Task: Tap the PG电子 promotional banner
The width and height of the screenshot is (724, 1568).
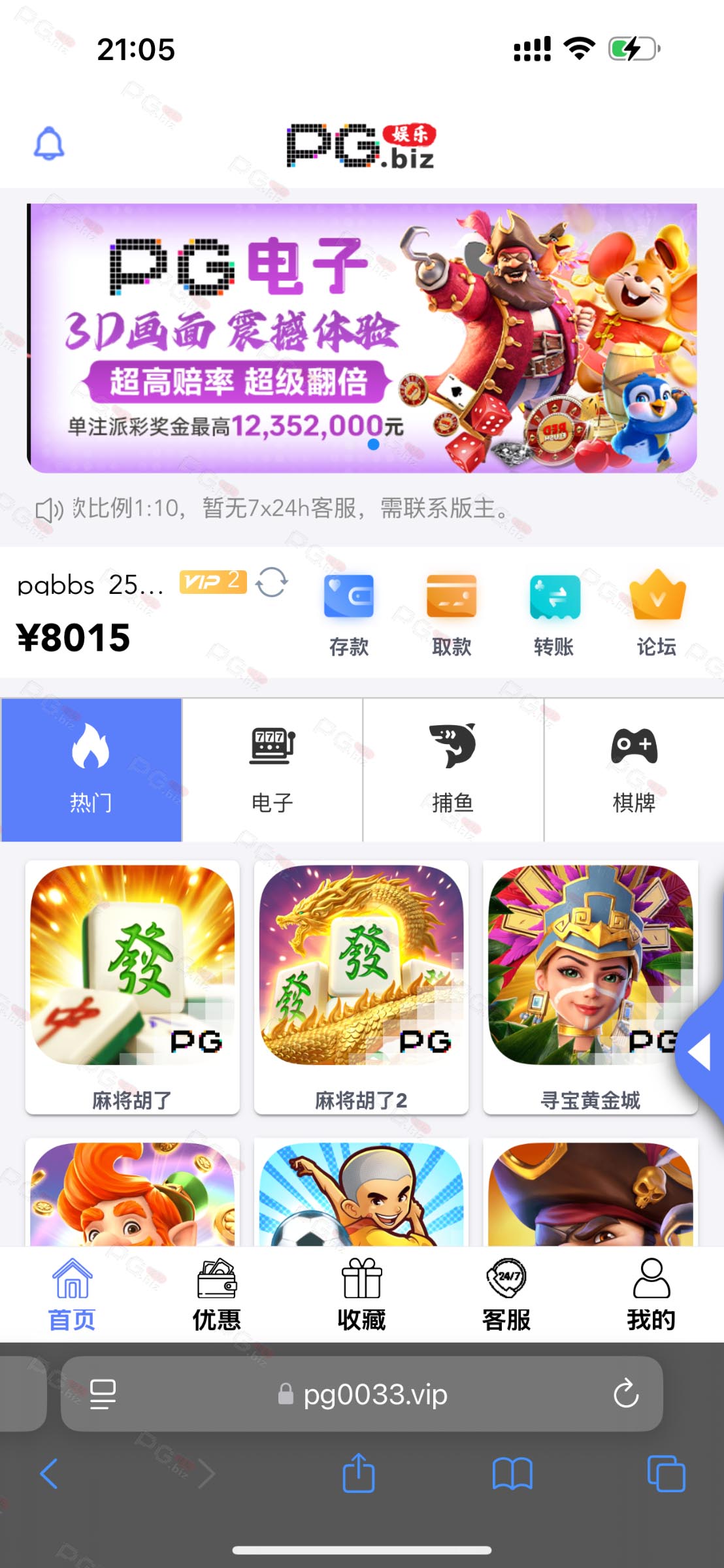Action: (362, 338)
